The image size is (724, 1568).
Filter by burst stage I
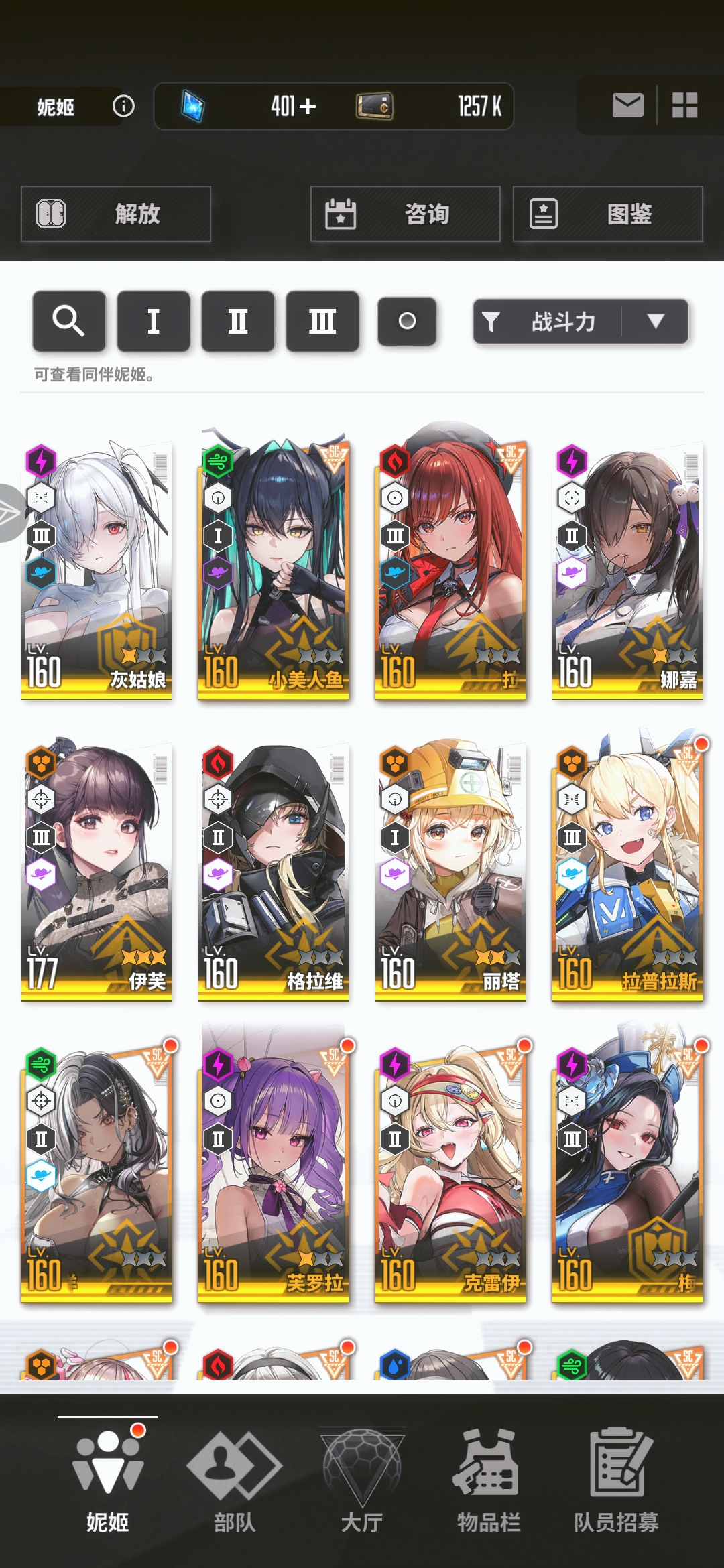pyautogui.click(x=153, y=322)
